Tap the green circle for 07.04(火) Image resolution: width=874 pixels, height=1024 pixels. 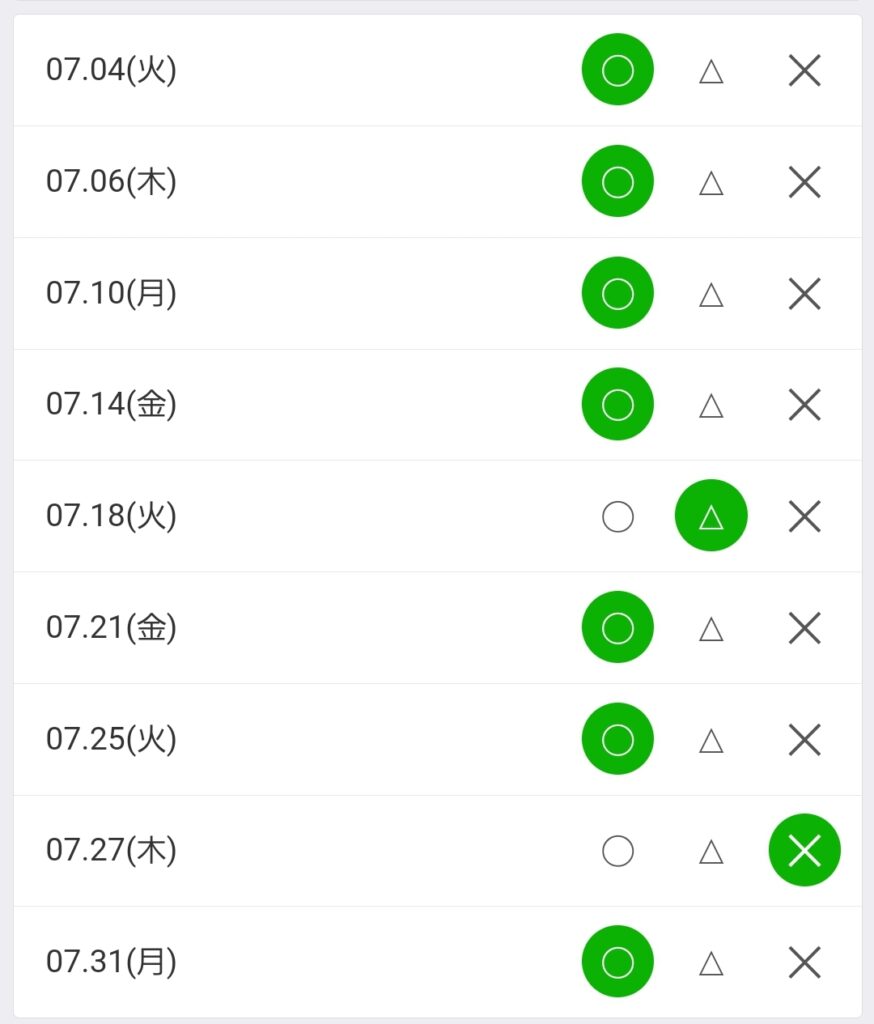click(618, 71)
